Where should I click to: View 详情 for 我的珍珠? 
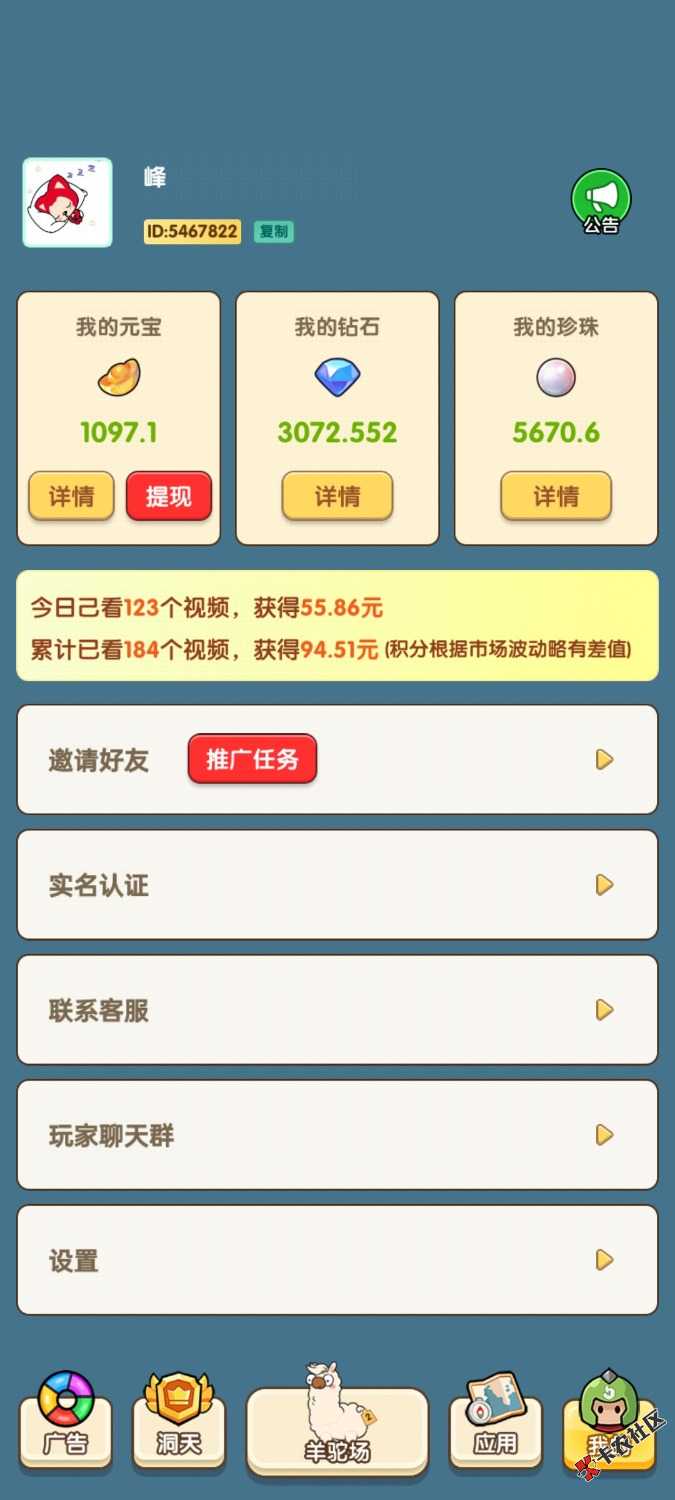click(x=555, y=496)
